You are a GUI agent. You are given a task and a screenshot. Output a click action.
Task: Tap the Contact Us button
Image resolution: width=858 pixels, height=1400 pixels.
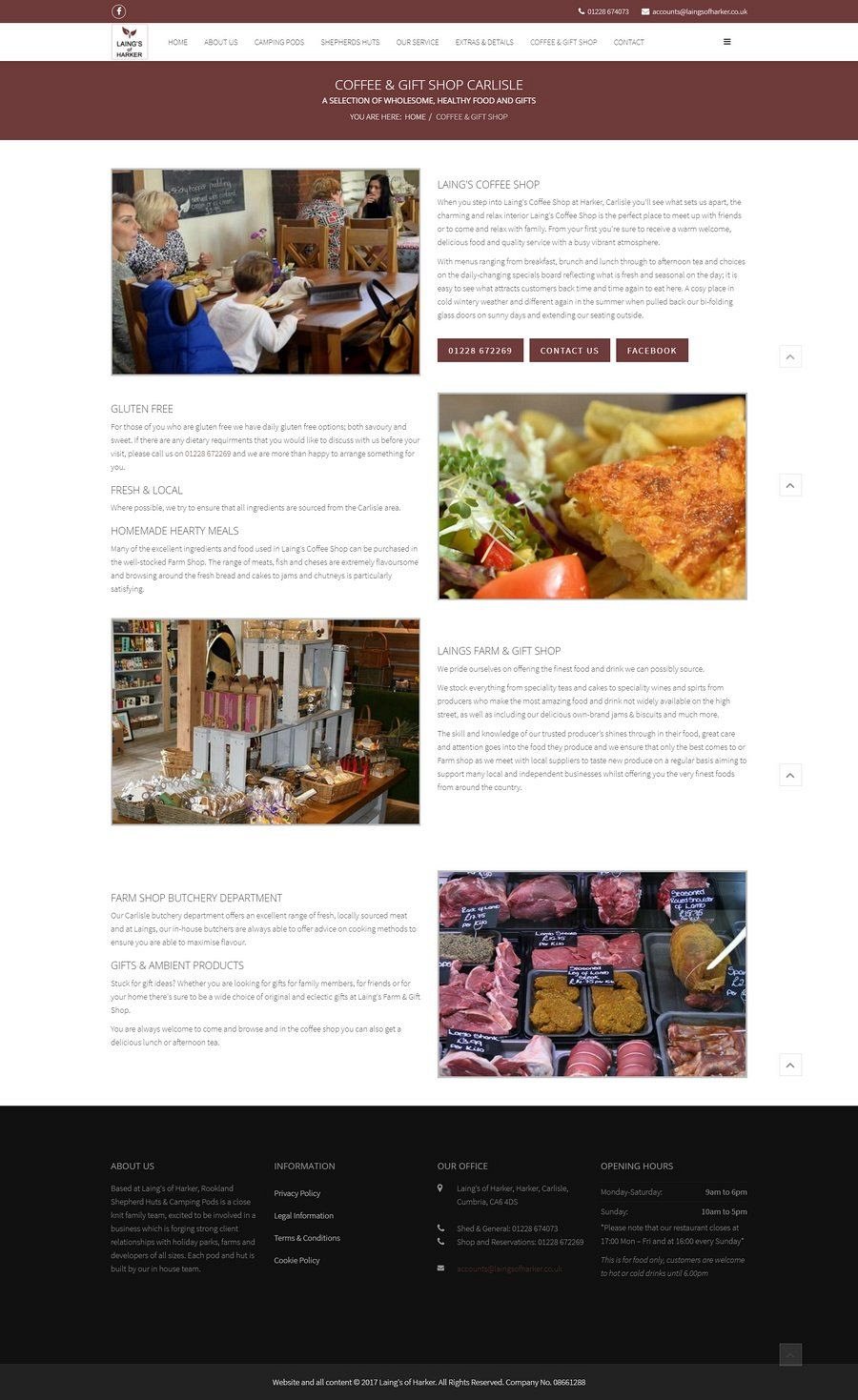[x=569, y=351]
